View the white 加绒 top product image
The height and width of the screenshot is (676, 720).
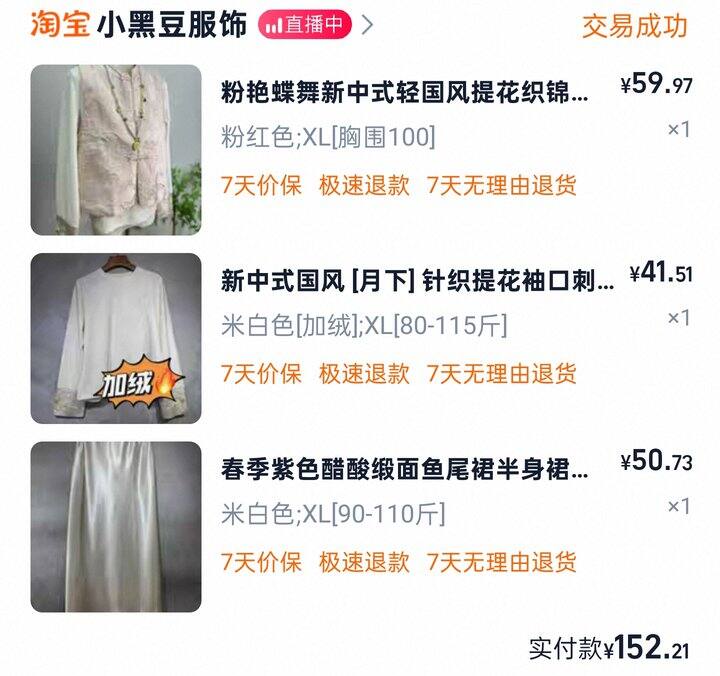(x=116, y=338)
